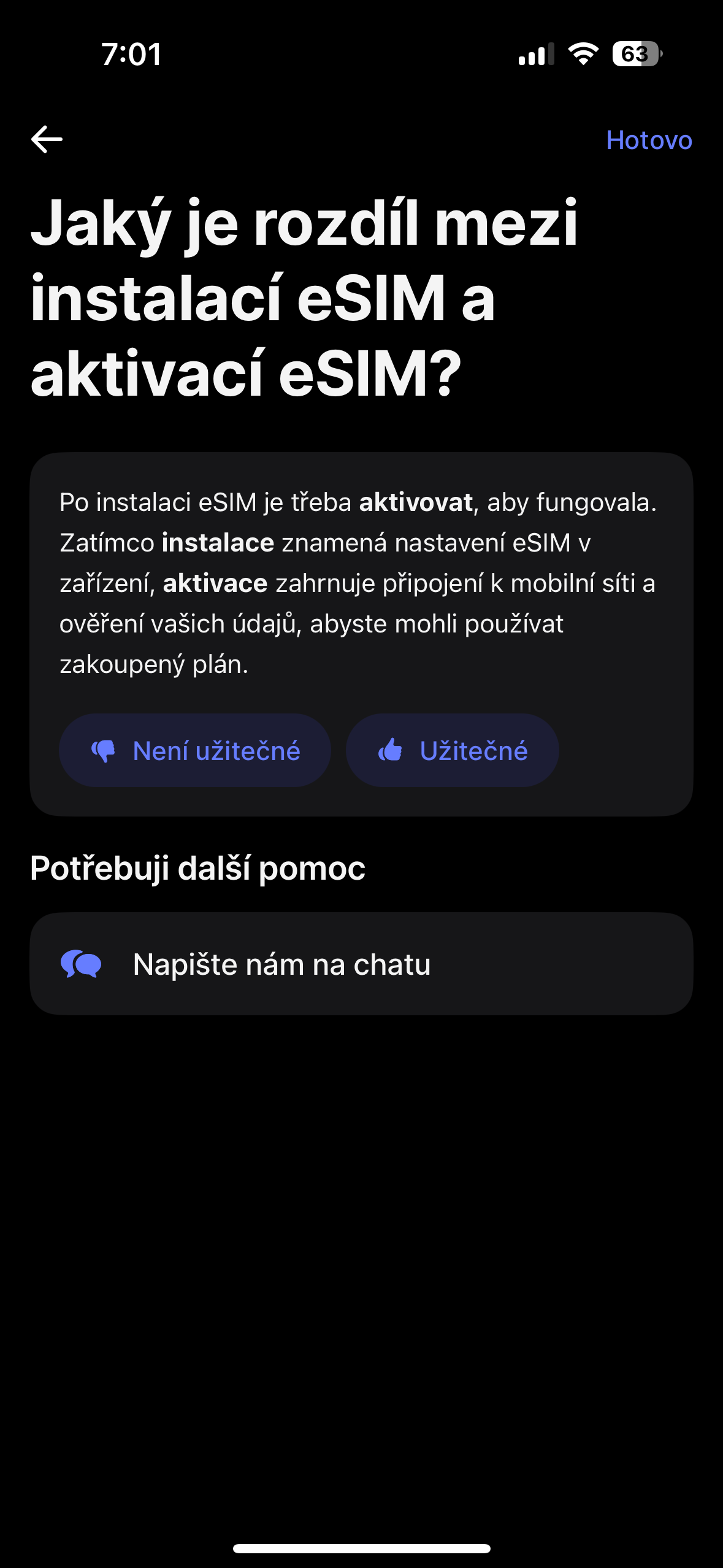Select the thumbs-down icon on feedback bar
The height and width of the screenshot is (1568, 723).
[x=104, y=750]
